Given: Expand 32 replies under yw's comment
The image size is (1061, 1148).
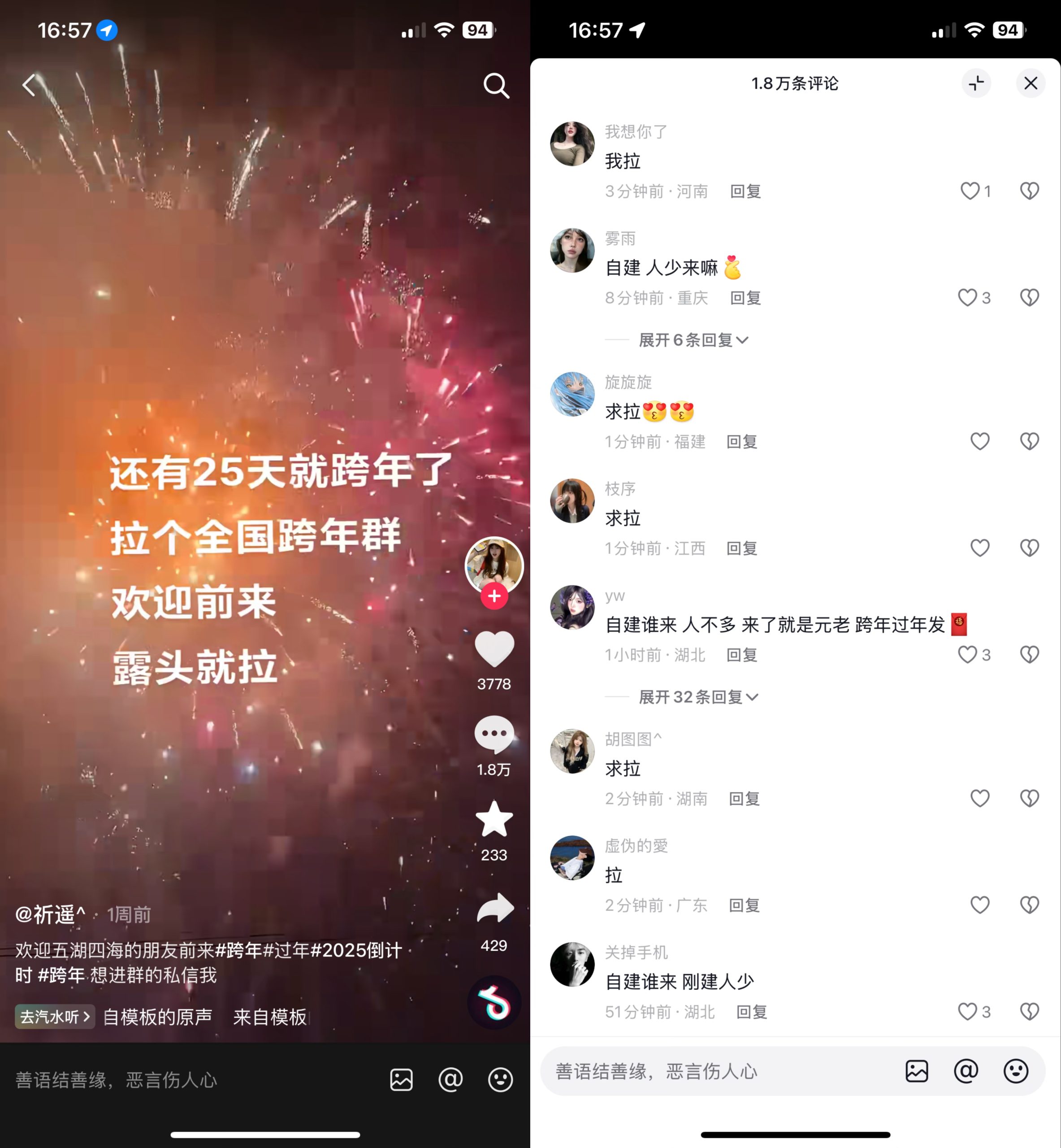Looking at the screenshot, I should coord(698,697).
